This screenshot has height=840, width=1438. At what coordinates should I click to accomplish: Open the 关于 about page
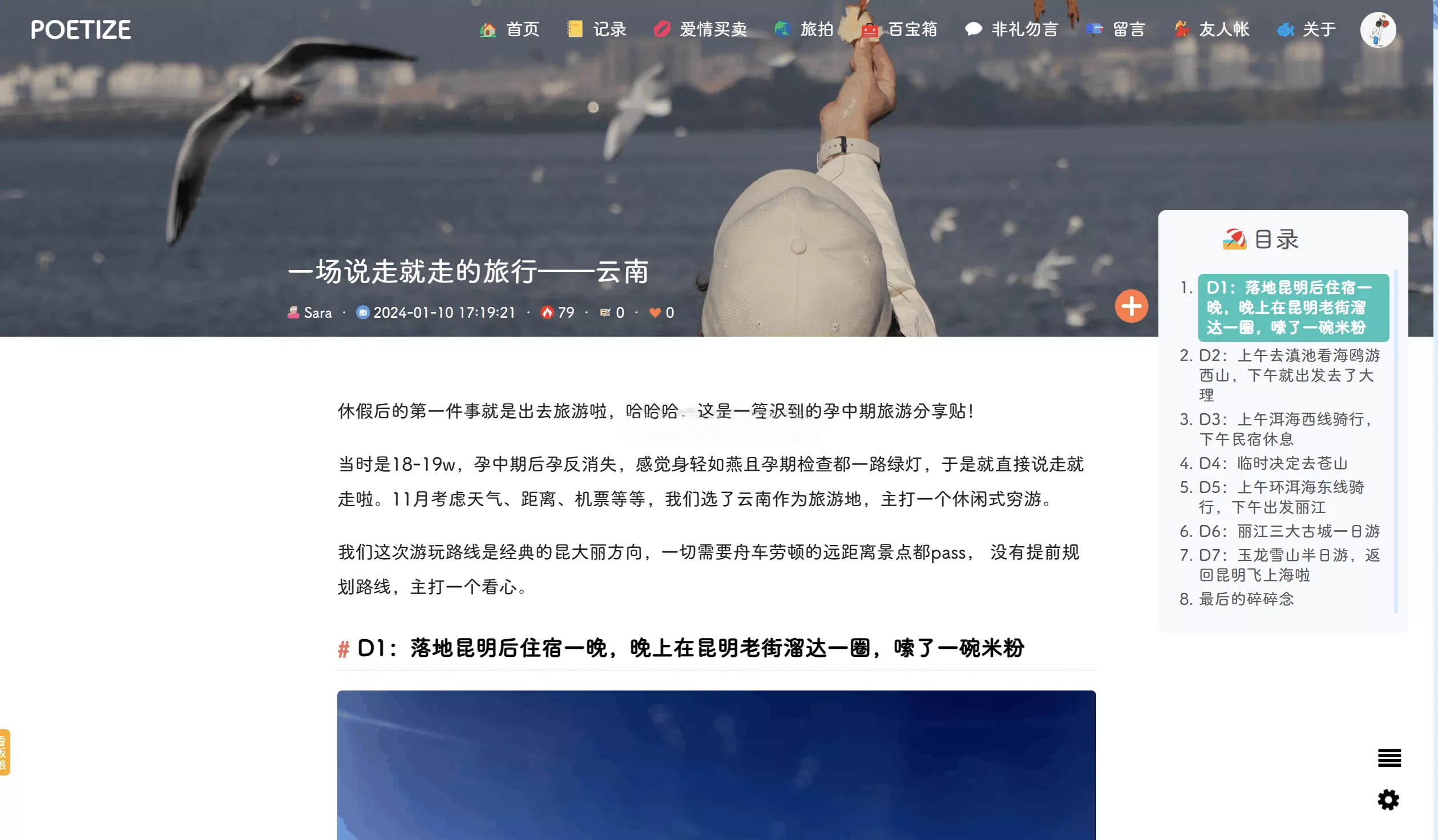pos(1307,29)
